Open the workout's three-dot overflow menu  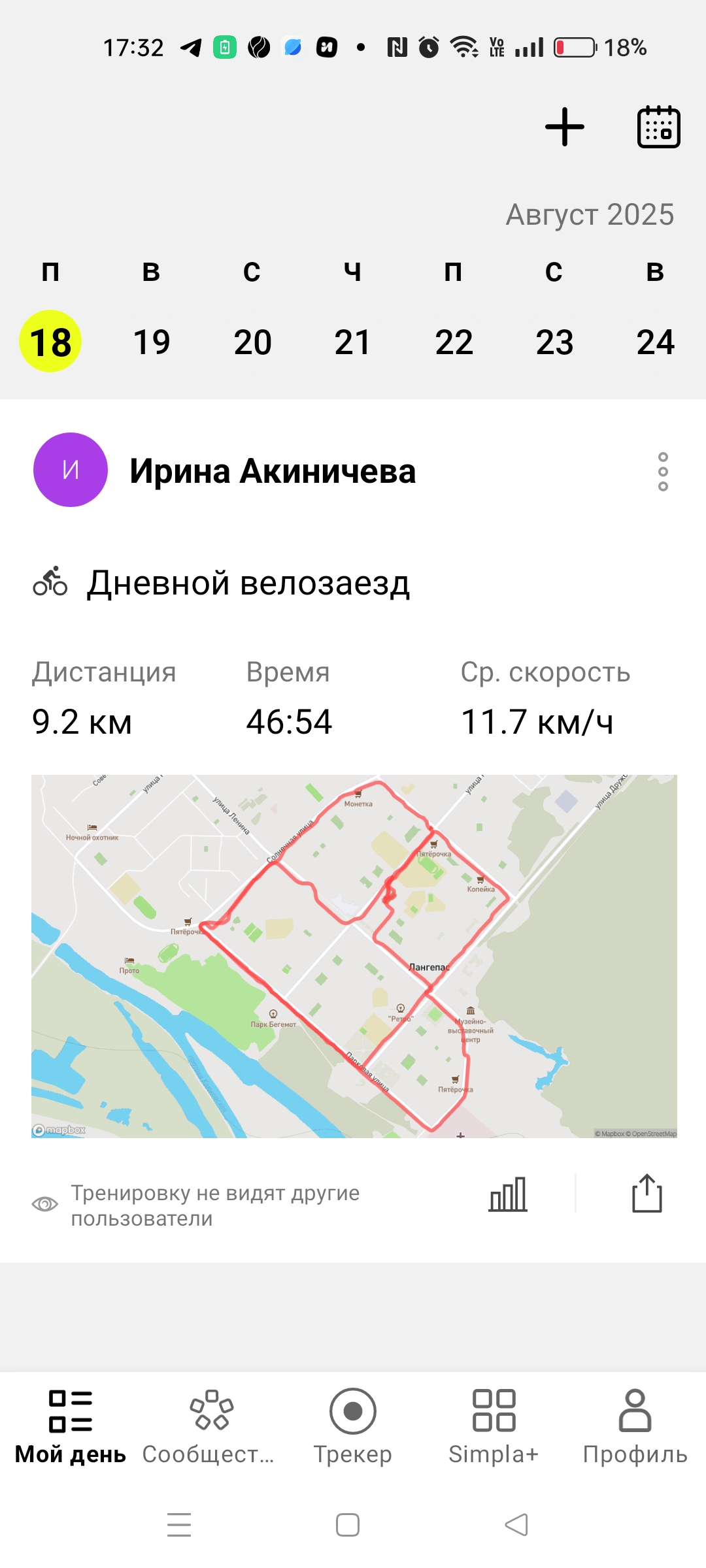coord(663,471)
